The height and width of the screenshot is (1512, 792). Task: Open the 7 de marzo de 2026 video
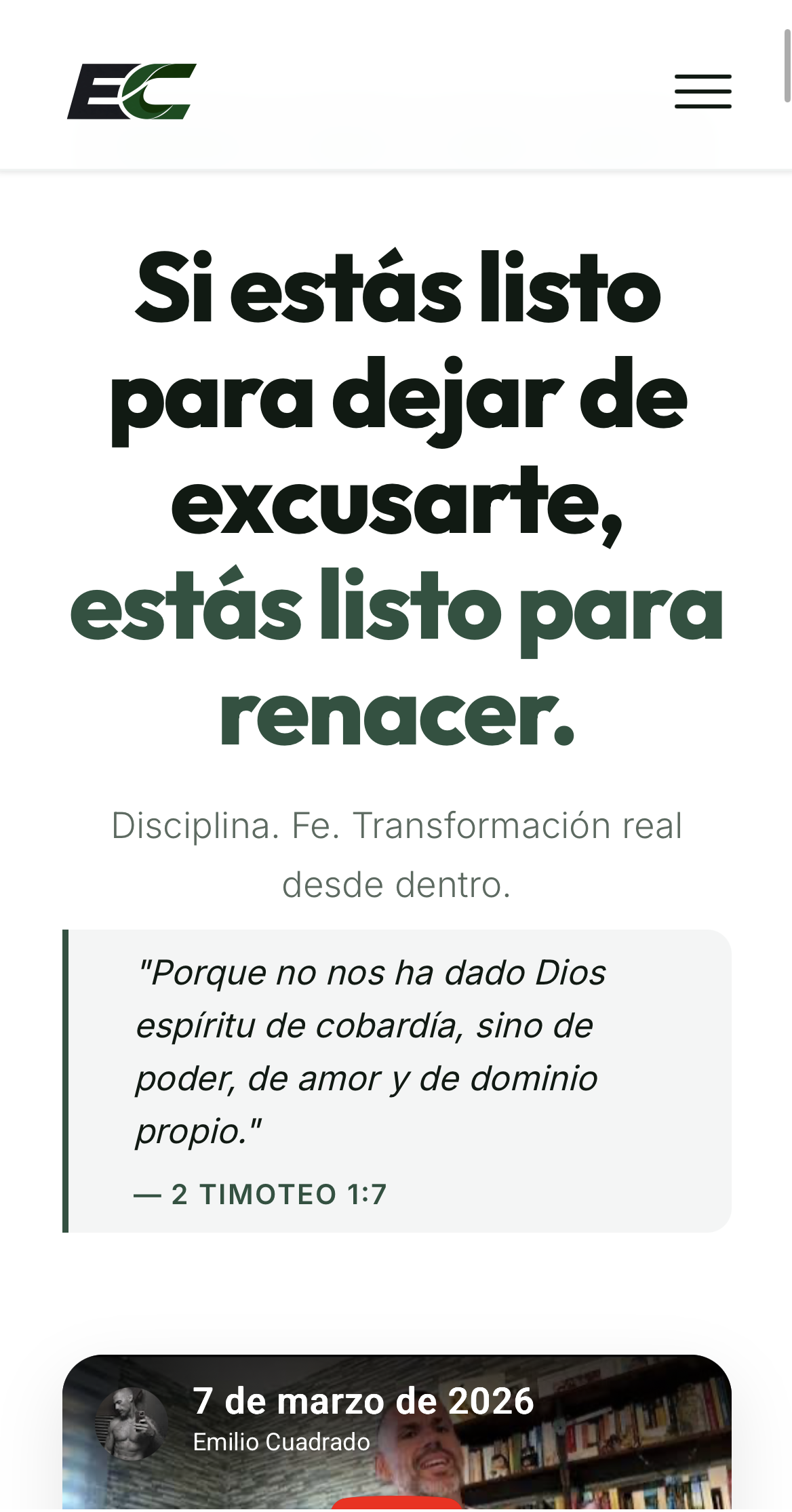coord(363,1401)
